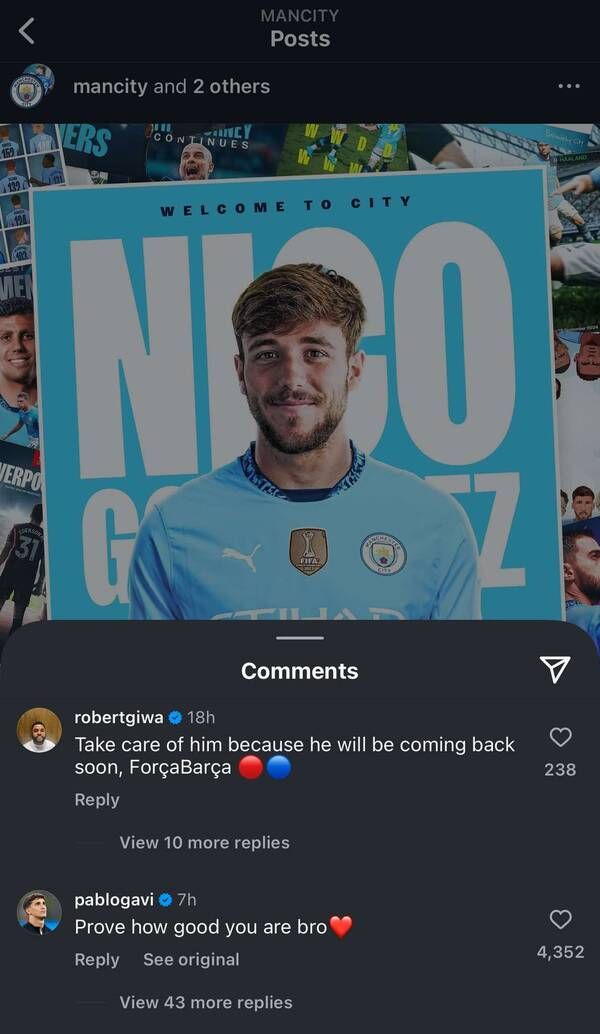Reply to robertgiwa's comment
This screenshot has width=600, height=1034.
97,800
